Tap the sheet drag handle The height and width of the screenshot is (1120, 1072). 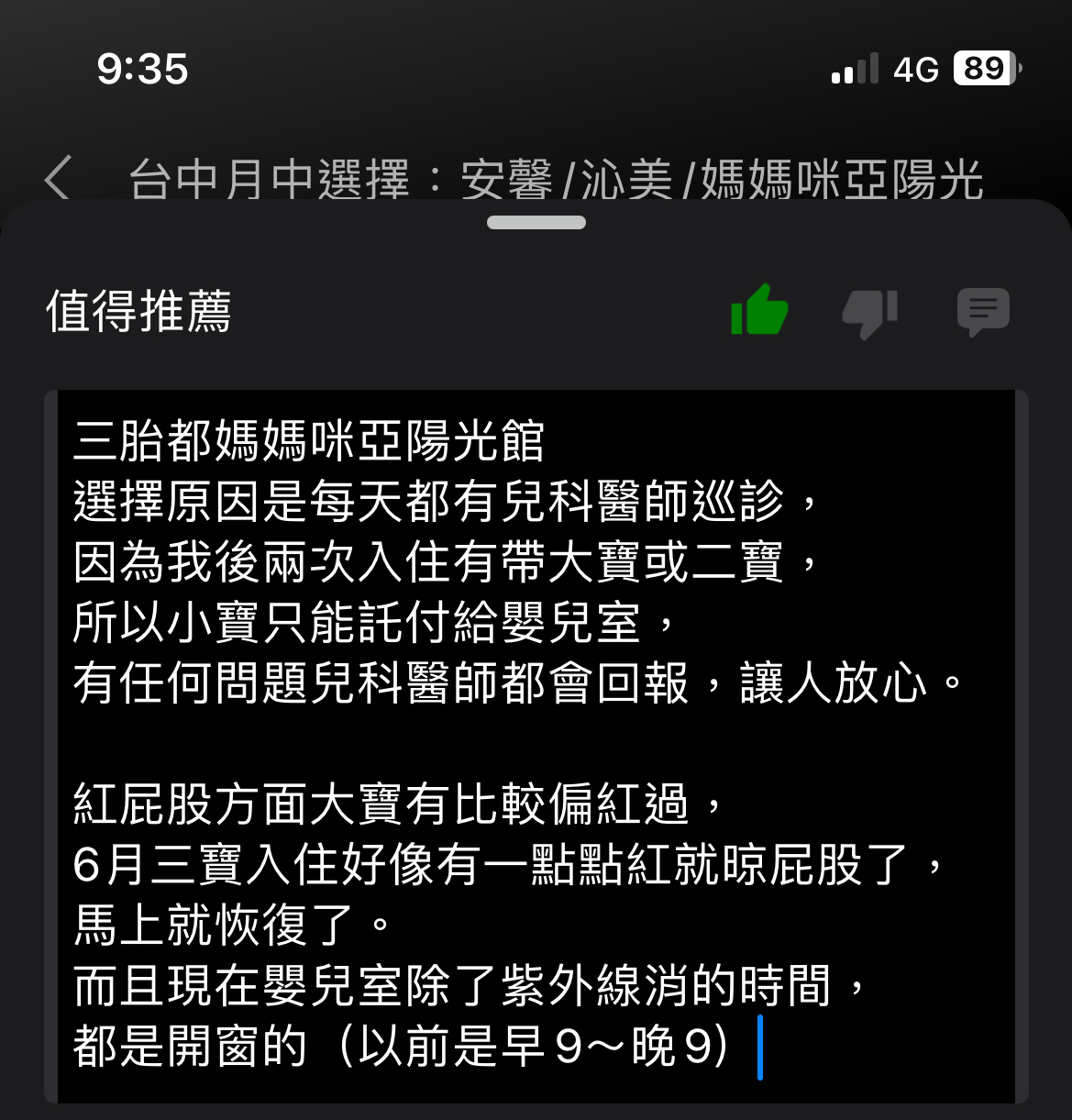click(x=536, y=223)
